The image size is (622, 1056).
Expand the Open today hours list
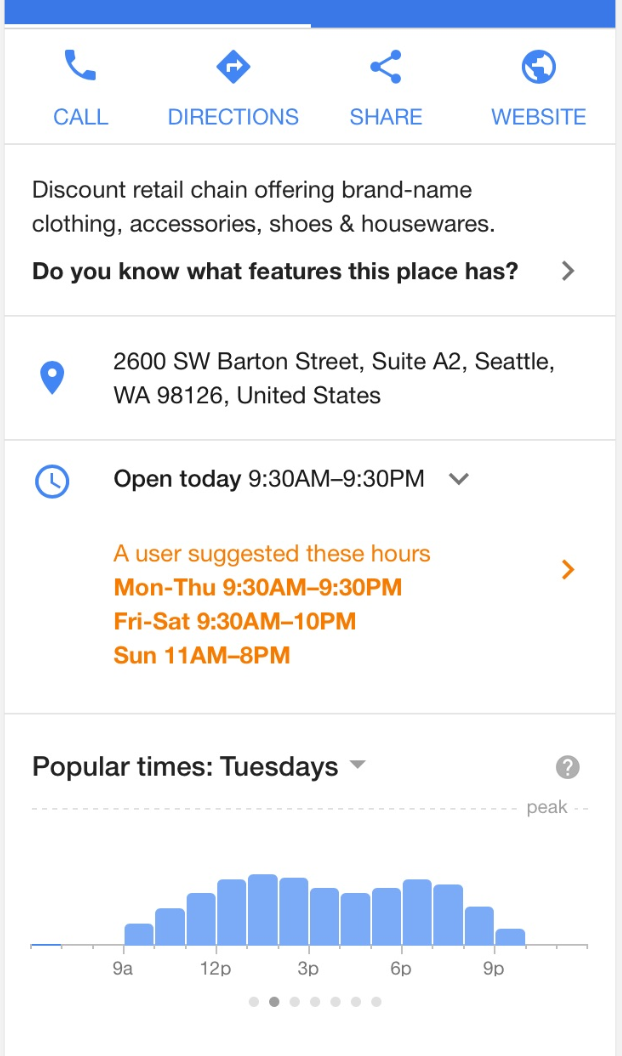point(459,479)
